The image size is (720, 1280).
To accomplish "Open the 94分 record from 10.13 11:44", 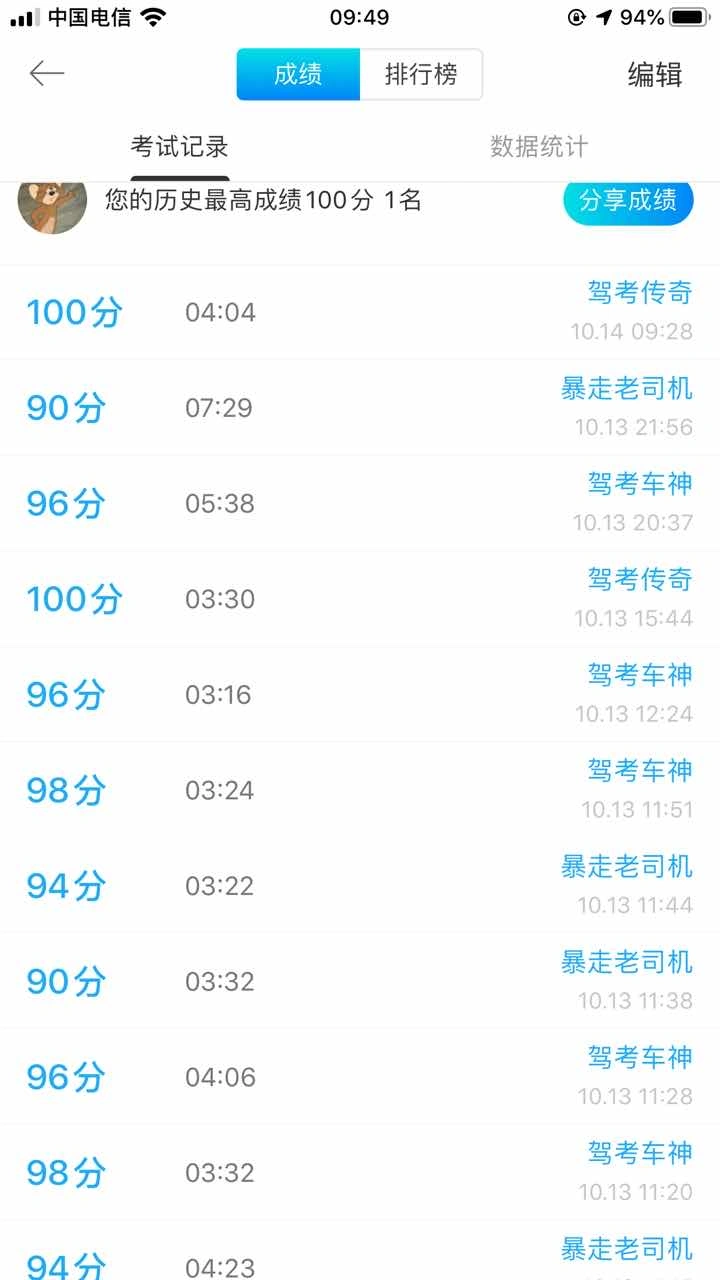I will click(x=360, y=885).
